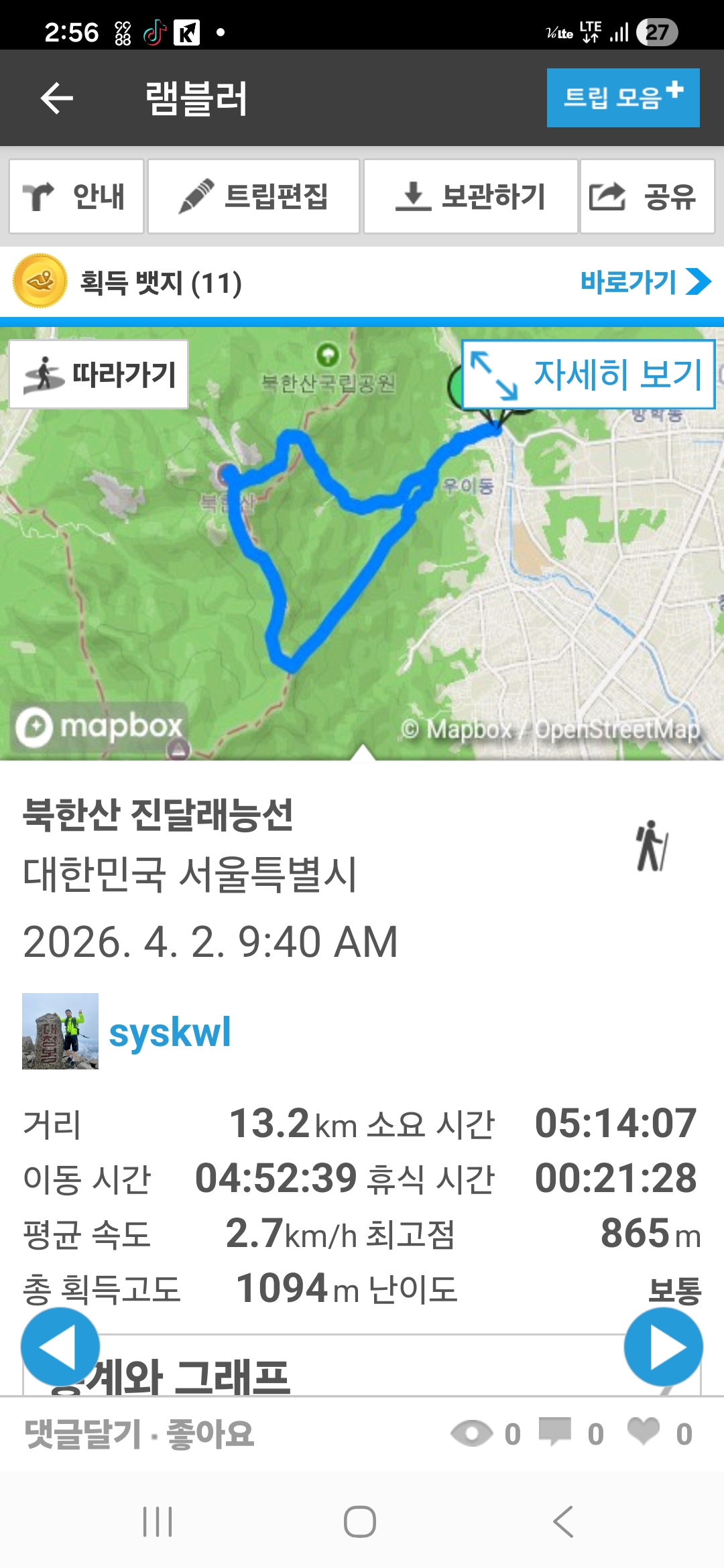This screenshot has width=724, height=1568.
Task: Open syskwl's profile
Action: (x=169, y=1032)
